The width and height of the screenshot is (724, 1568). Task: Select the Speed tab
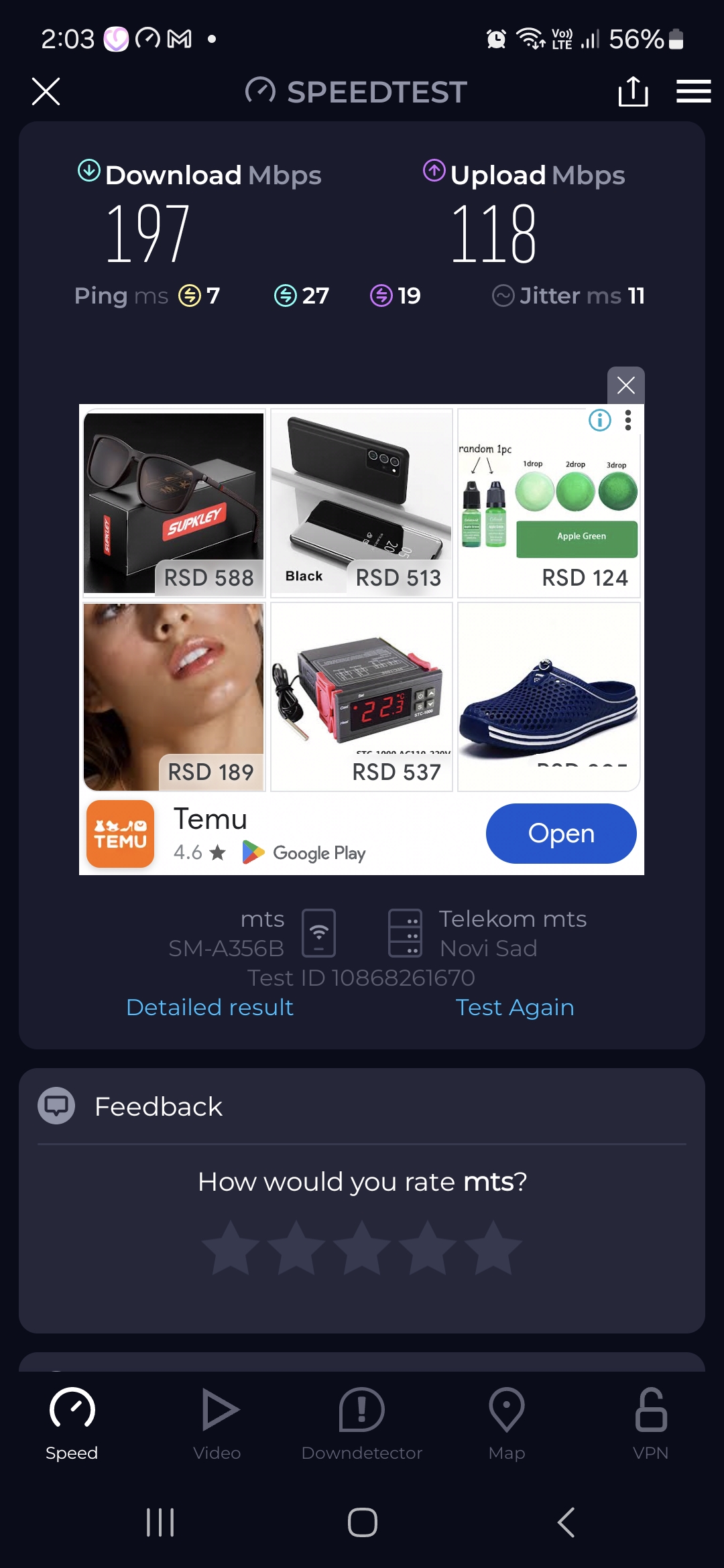pyautogui.click(x=72, y=1423)
